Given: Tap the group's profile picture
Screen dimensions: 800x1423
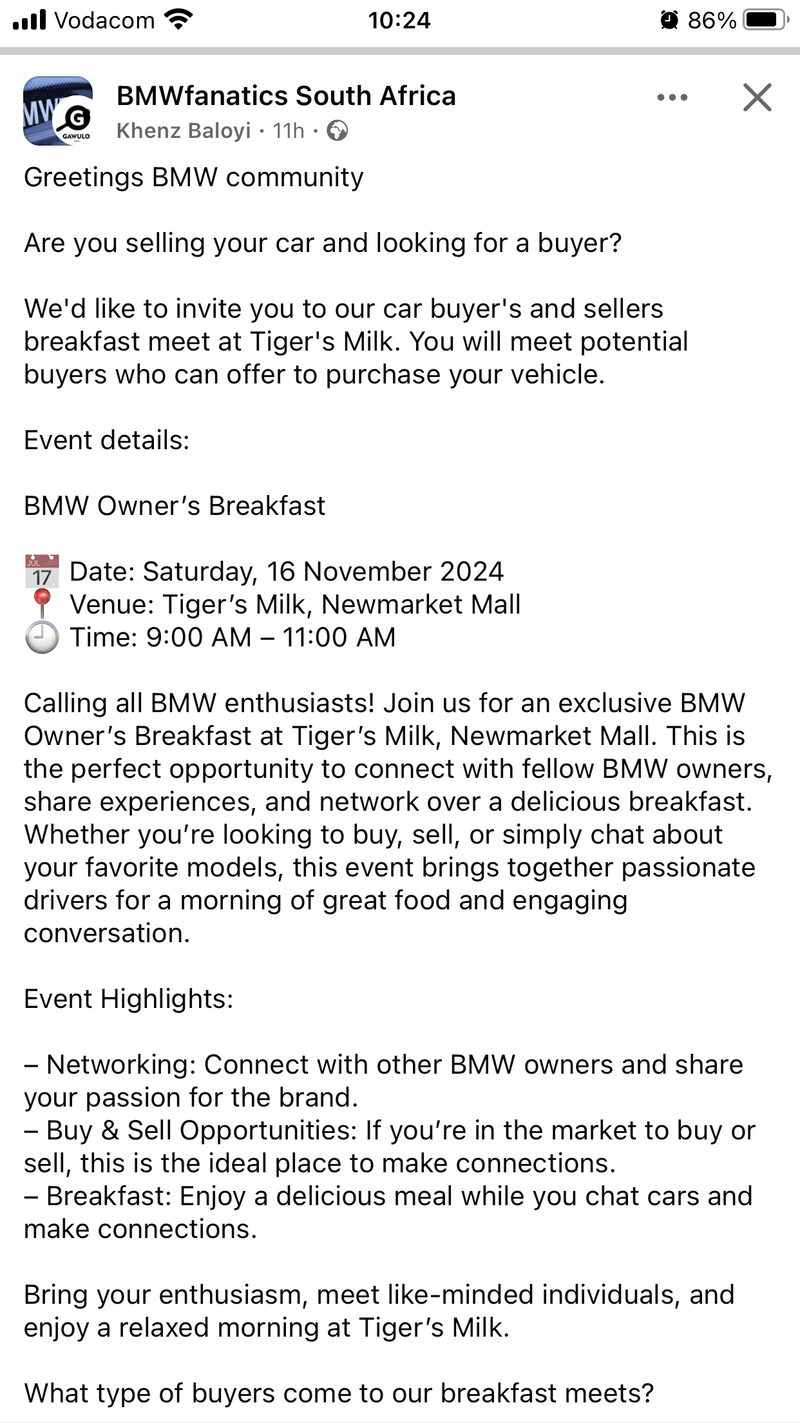Looking at the screenshot, I should [x=58, y=110].
